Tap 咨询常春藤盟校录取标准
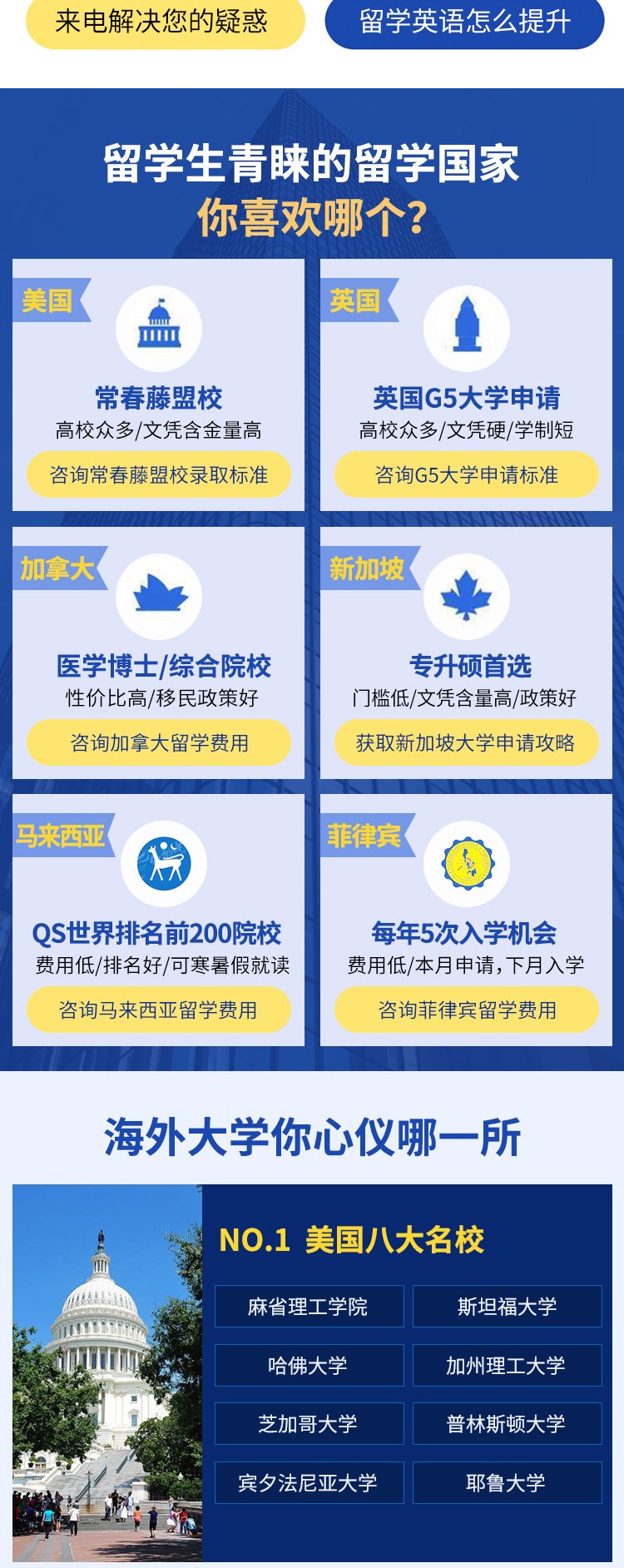The width and height of the screenshot is (624, 1568). click(159, 475)
